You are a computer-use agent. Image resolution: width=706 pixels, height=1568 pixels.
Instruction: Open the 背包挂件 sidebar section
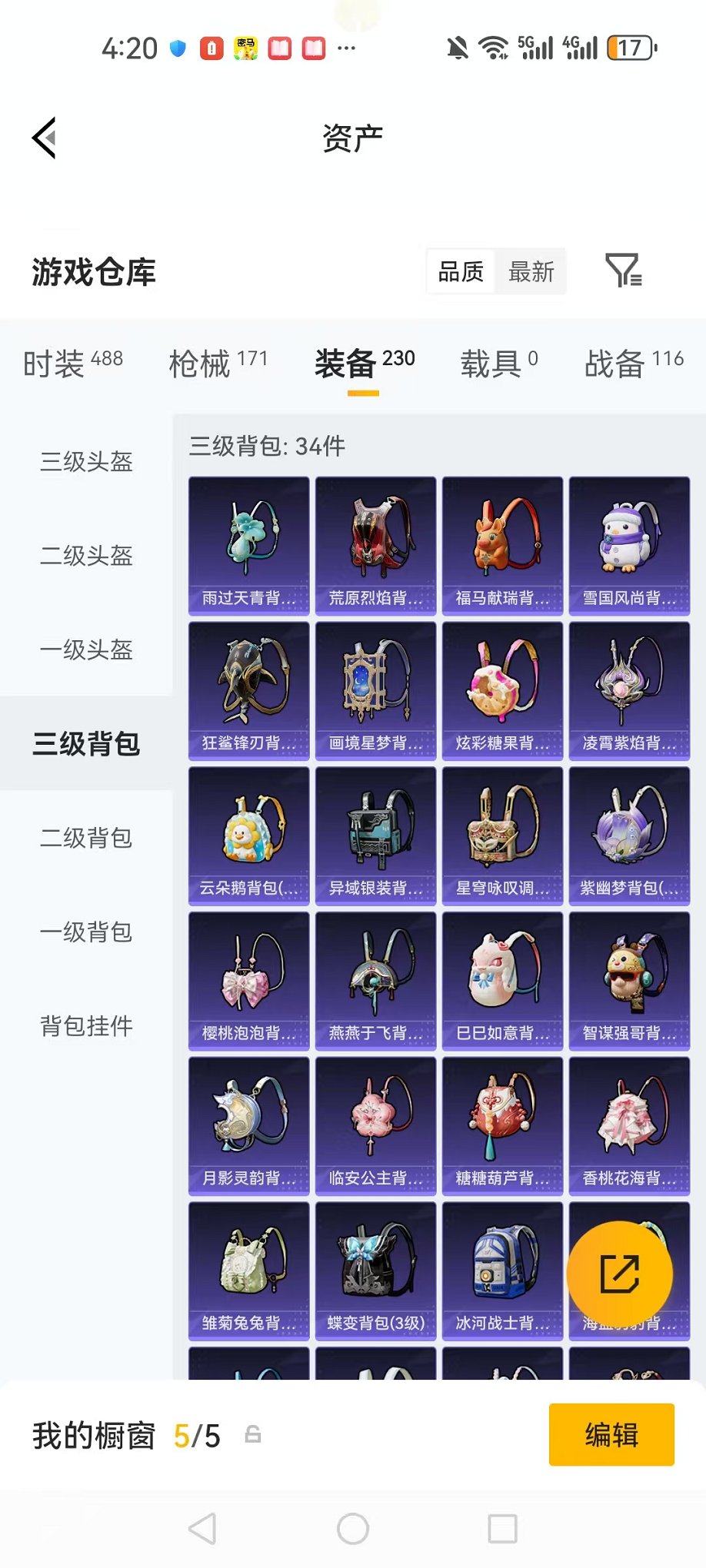coord(85,1025)
